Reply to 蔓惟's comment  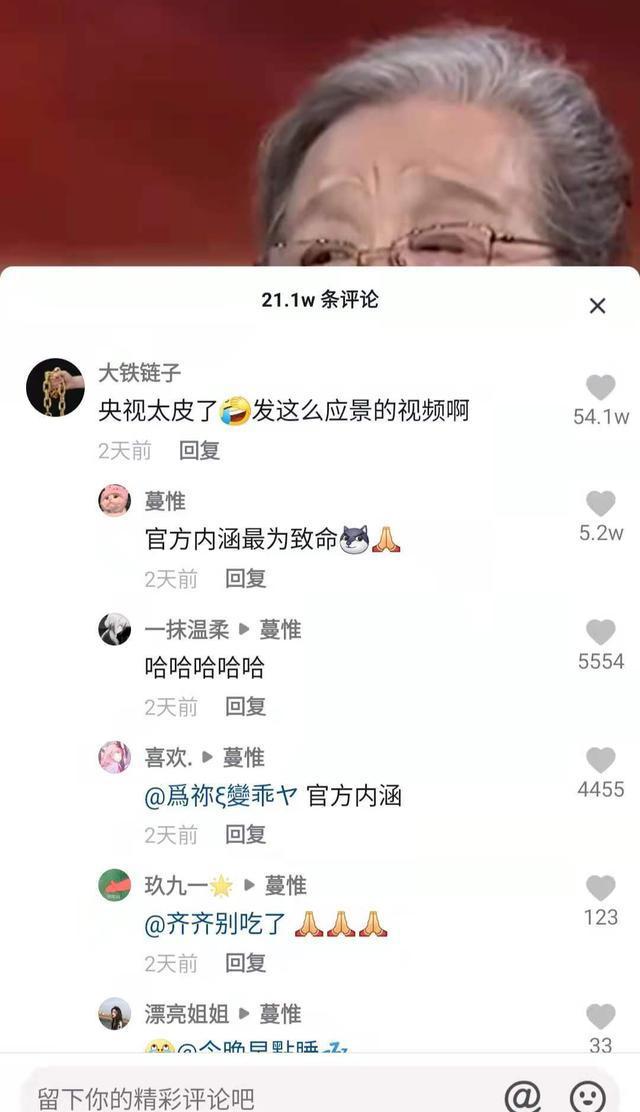coord(245,579)
